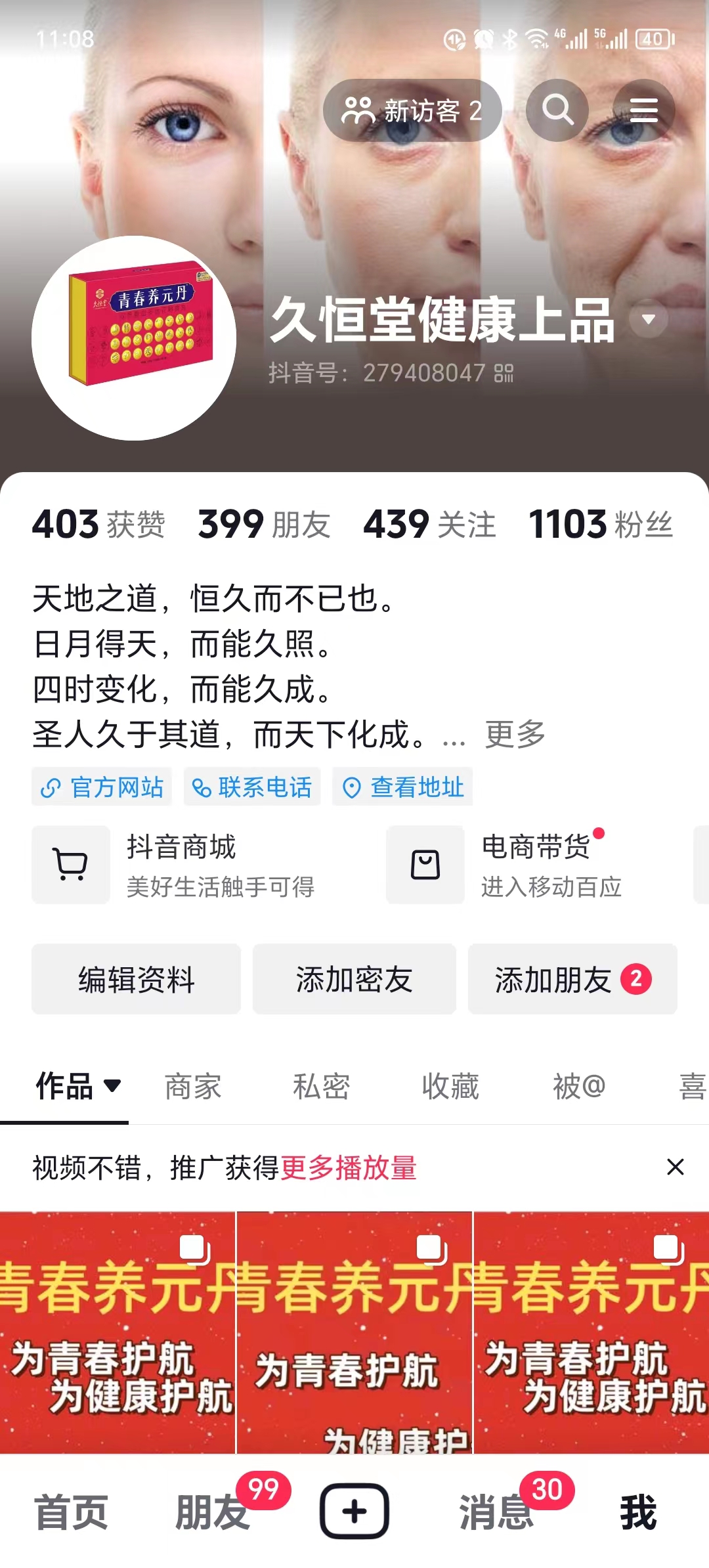Open 查看地址 location chip
This screenshot has height=1568, width=709.
[402, 787]
